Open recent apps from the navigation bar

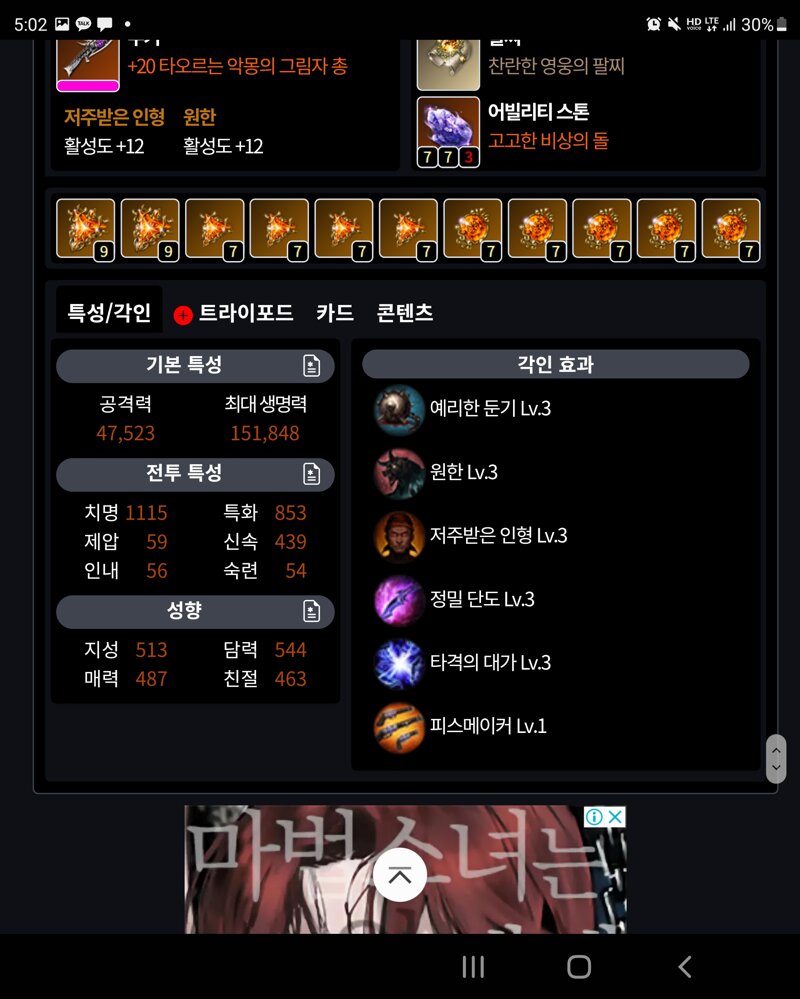473,966
